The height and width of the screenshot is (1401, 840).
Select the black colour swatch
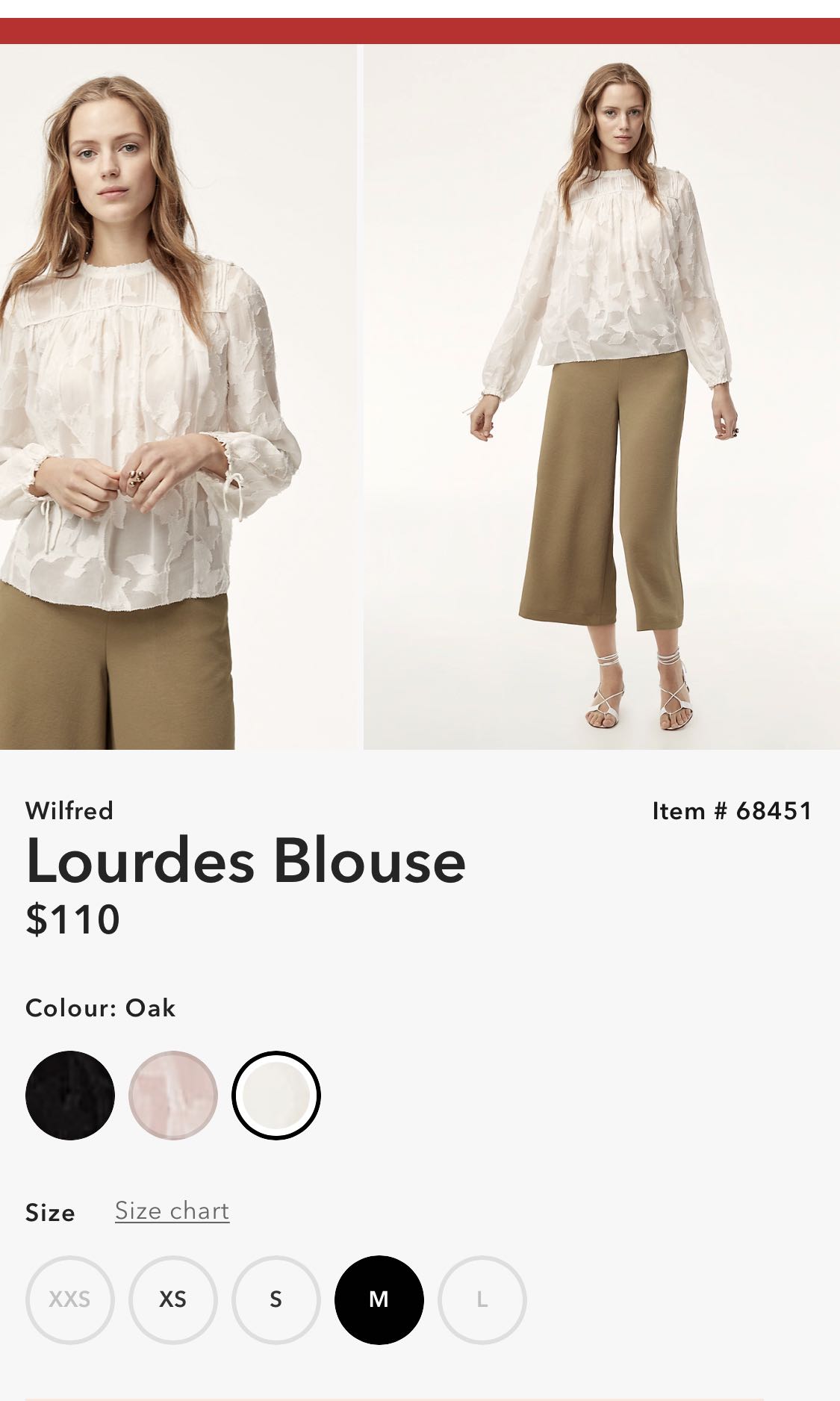pyautogui.click(x=70, y=1095)
